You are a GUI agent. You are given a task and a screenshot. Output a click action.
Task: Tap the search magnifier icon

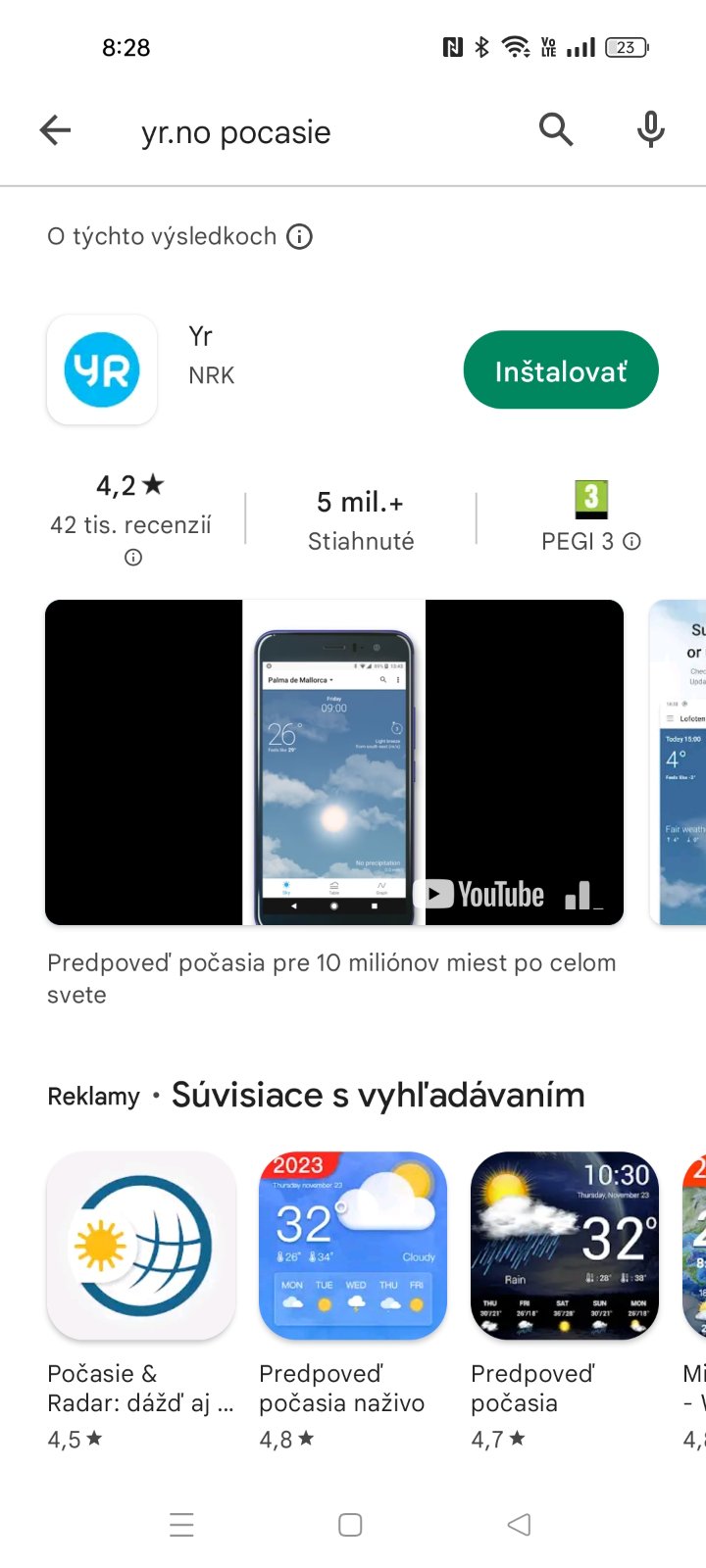[555, 129]
